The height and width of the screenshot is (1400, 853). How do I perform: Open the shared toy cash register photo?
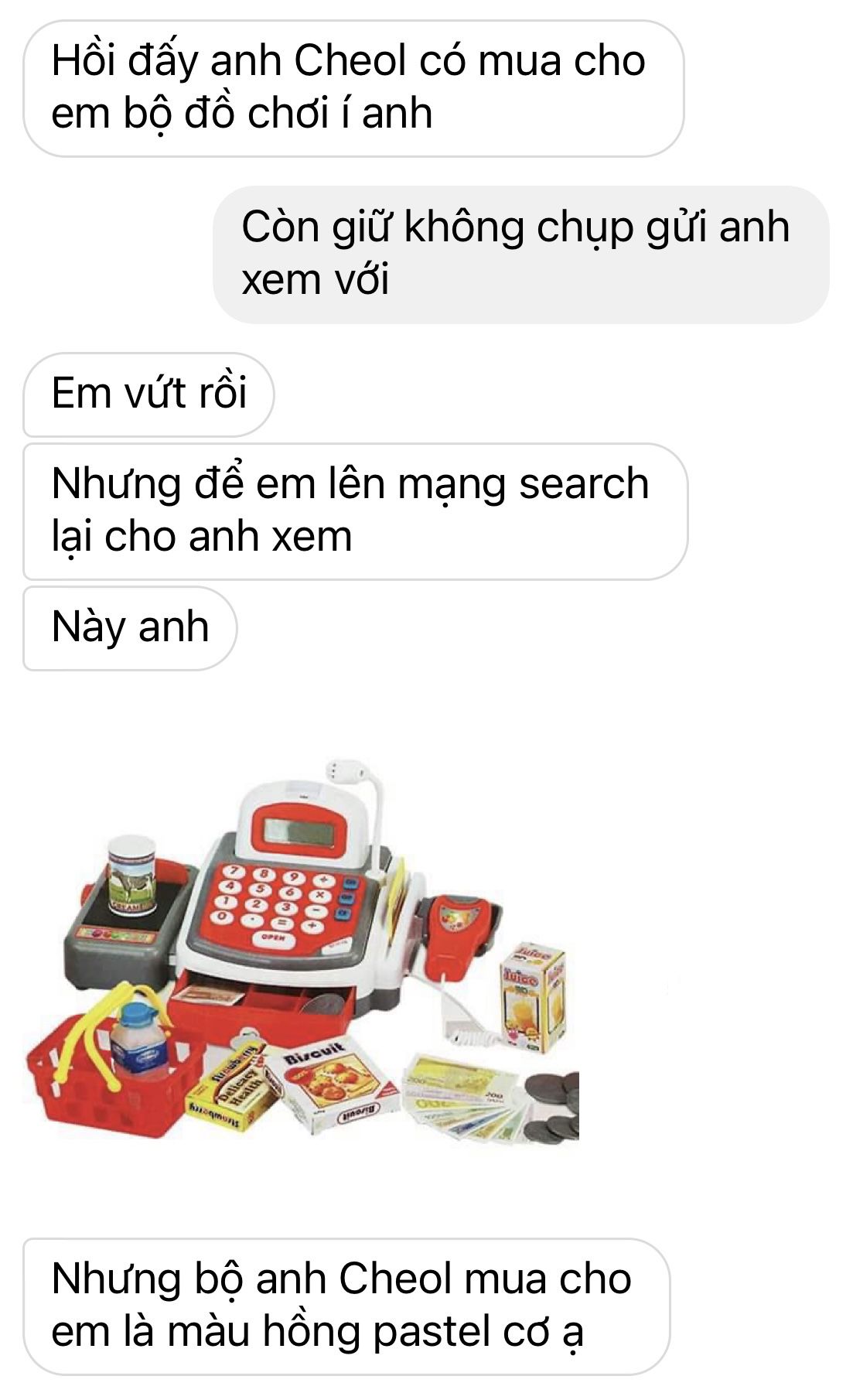point(302,953)
